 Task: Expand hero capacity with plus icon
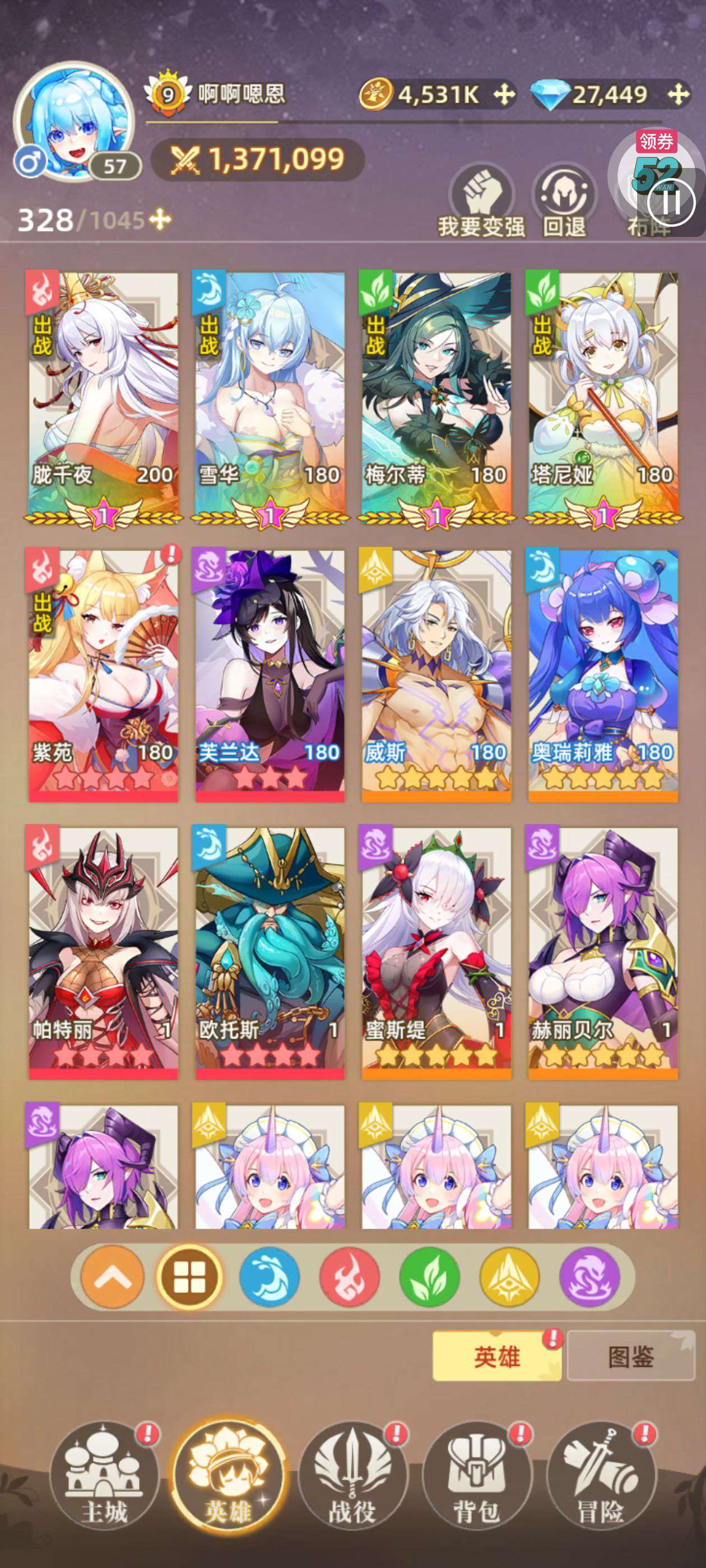pos(160,219)
